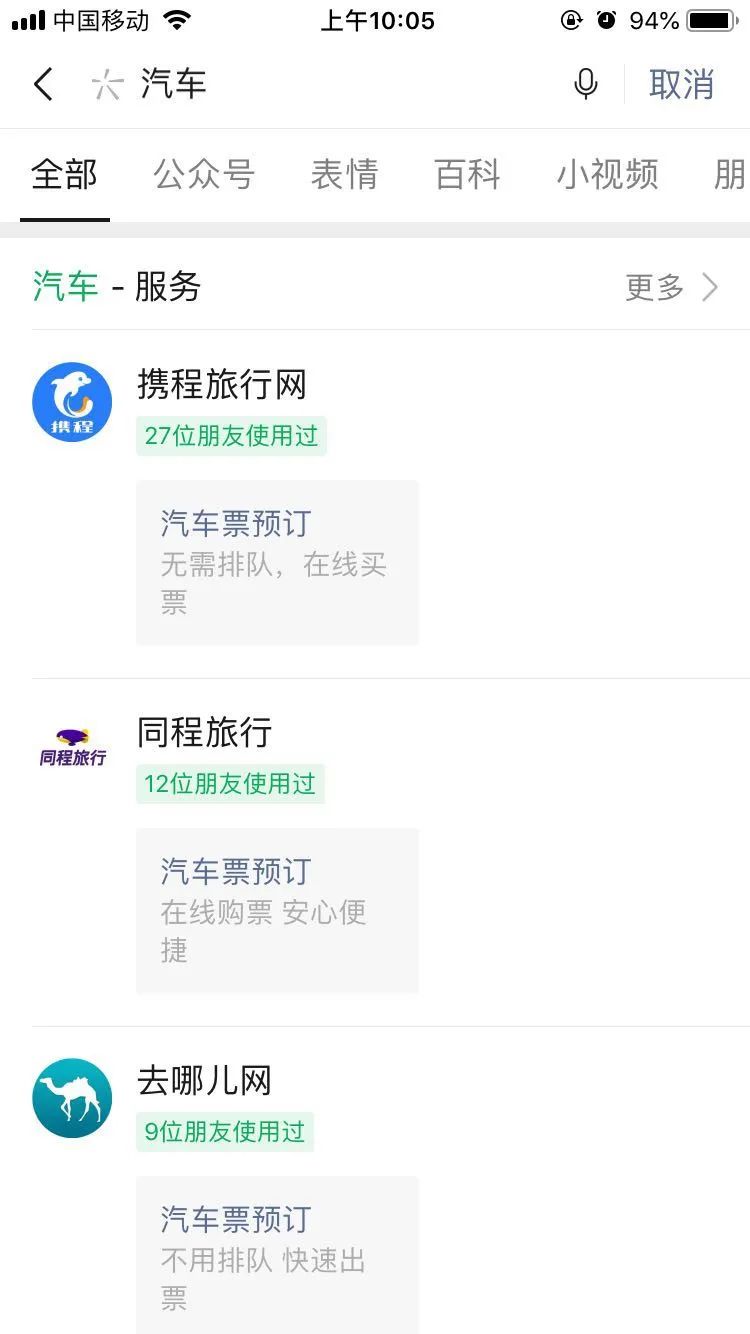Switch to the 公众号 tab
750x1334 pixels.
pos(204,175)
